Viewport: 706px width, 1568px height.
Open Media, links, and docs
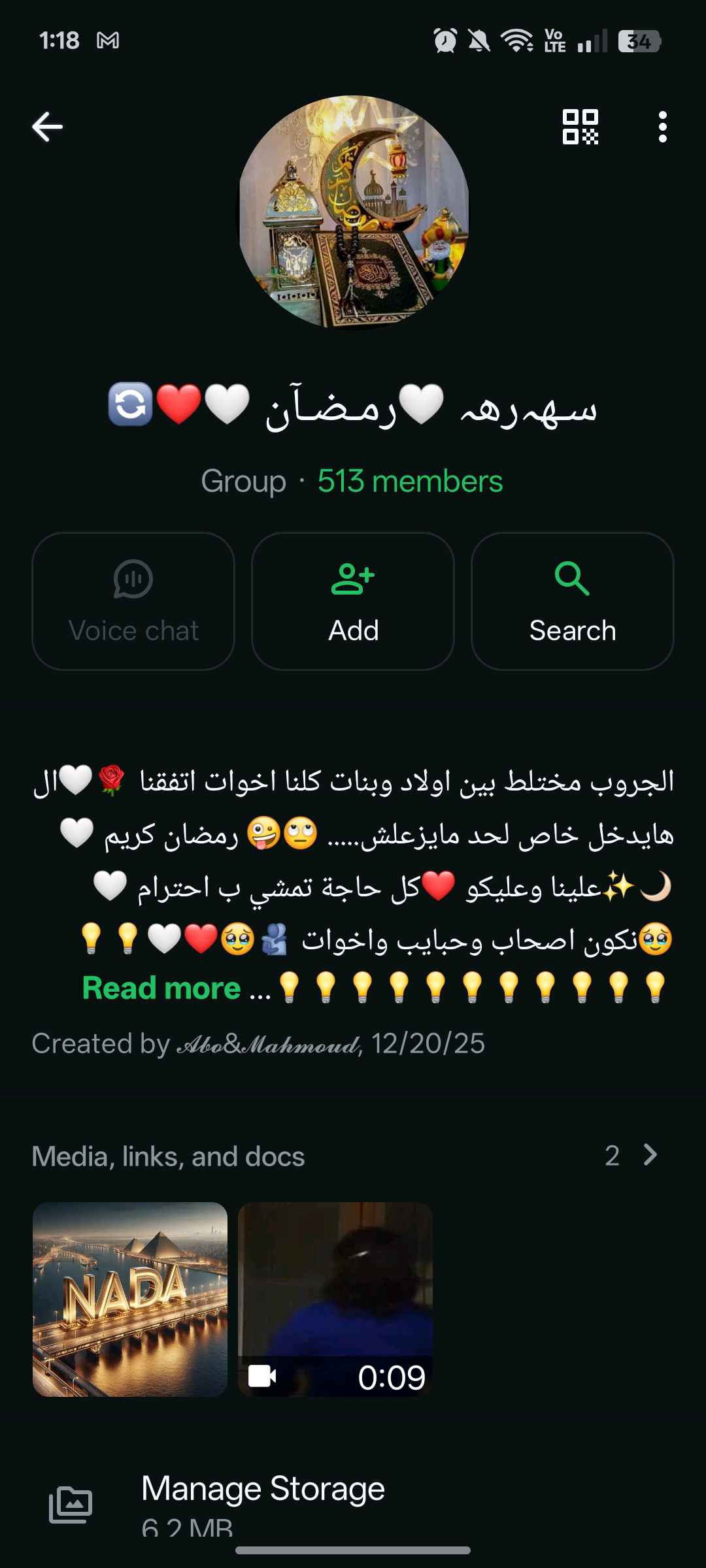tap(353, 1156)
